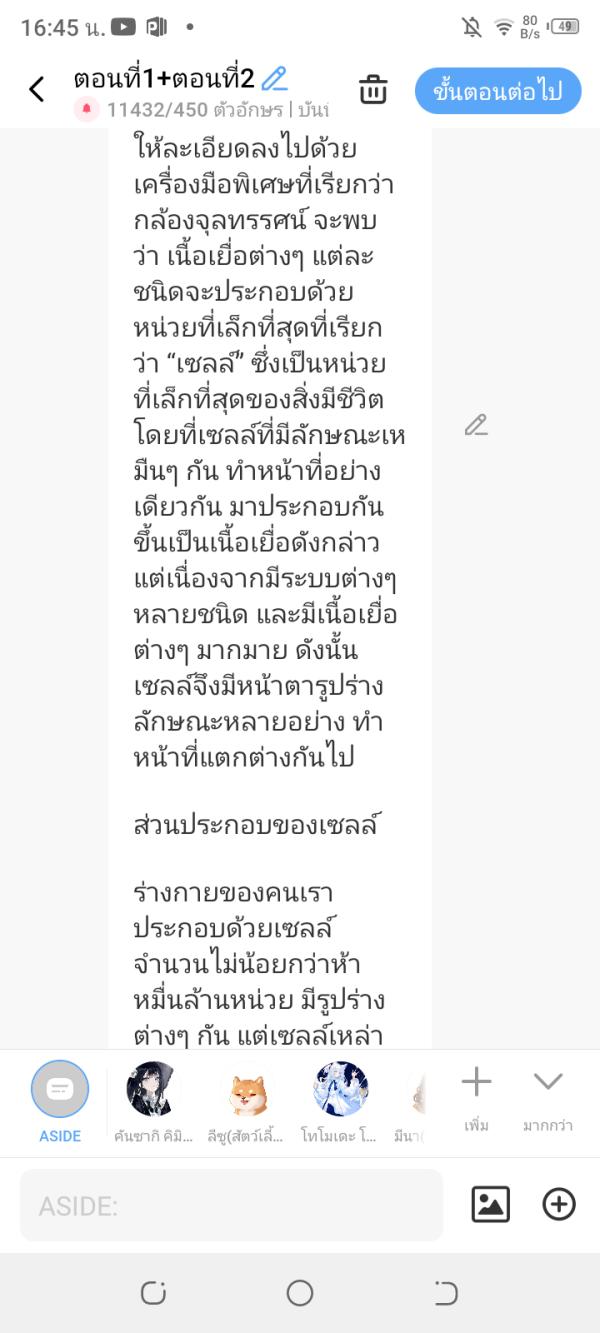Screen dimensions: 600x1333
Task: Choose character คันซากิ คิมิ
Action: tap(152, 1090)
